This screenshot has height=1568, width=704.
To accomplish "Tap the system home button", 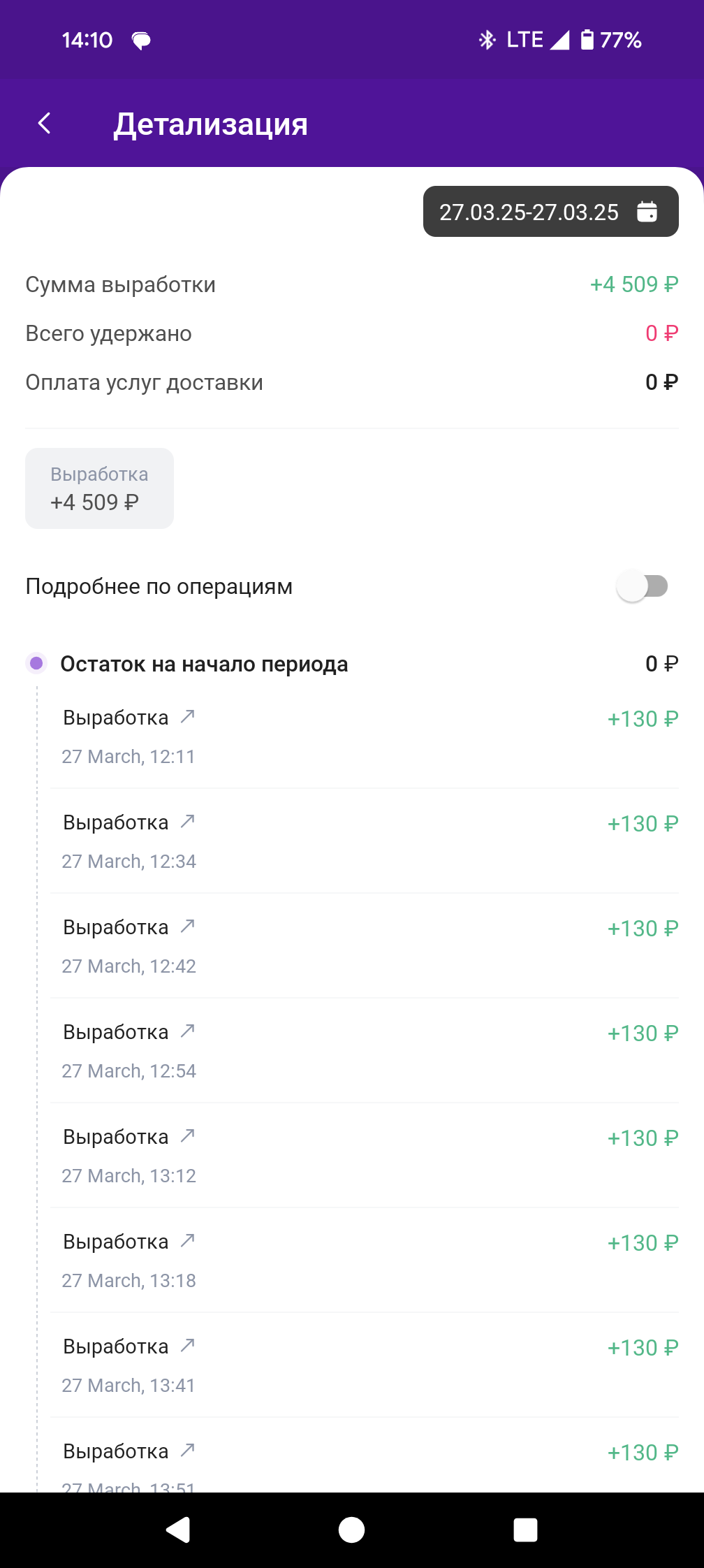I will coord(351,1530).
